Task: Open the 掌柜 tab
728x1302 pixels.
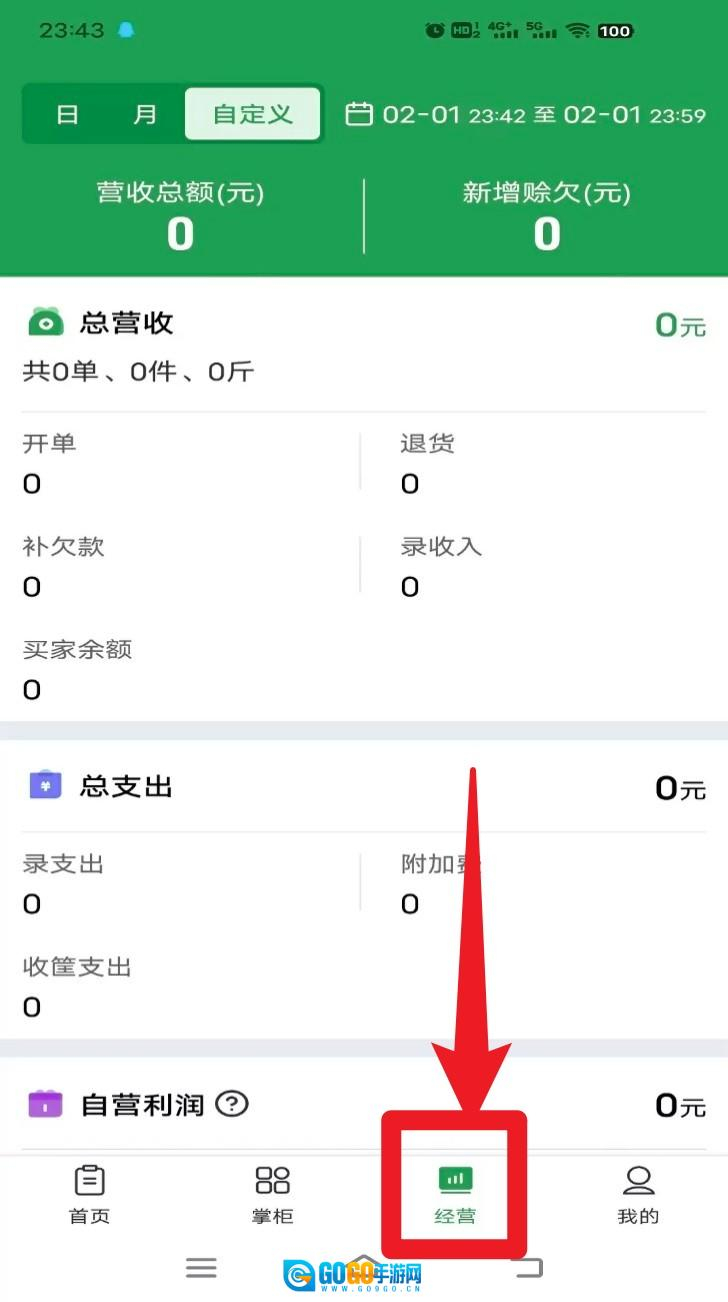Action: point(272,1195)
